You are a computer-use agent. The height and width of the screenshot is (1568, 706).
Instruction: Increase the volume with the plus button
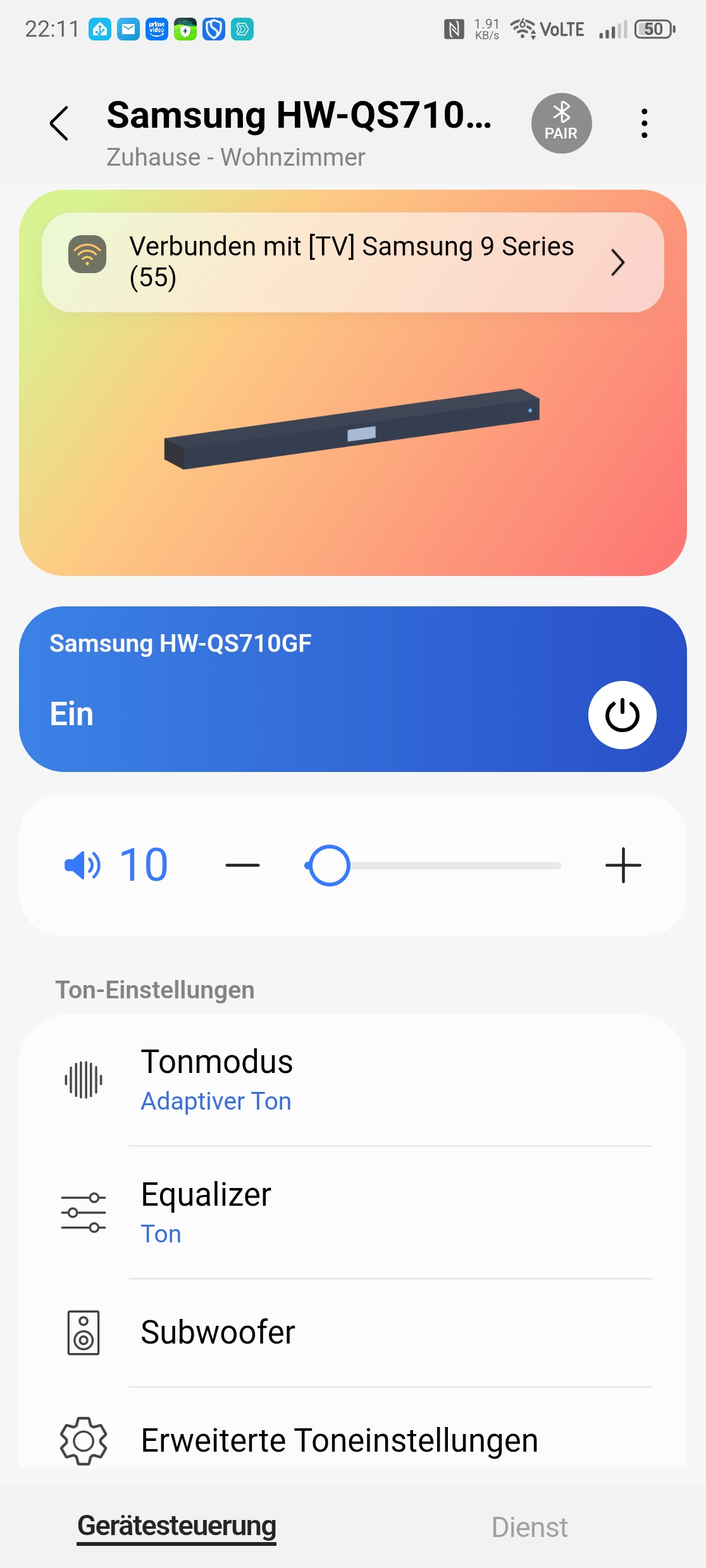pyautogui.click(x=623, y=865)
